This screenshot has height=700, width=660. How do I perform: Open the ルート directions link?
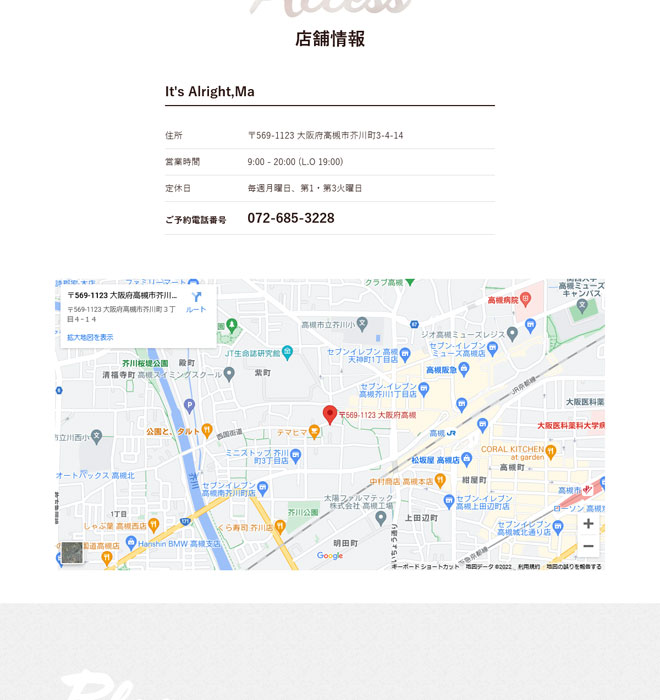(x=196, y=302)
